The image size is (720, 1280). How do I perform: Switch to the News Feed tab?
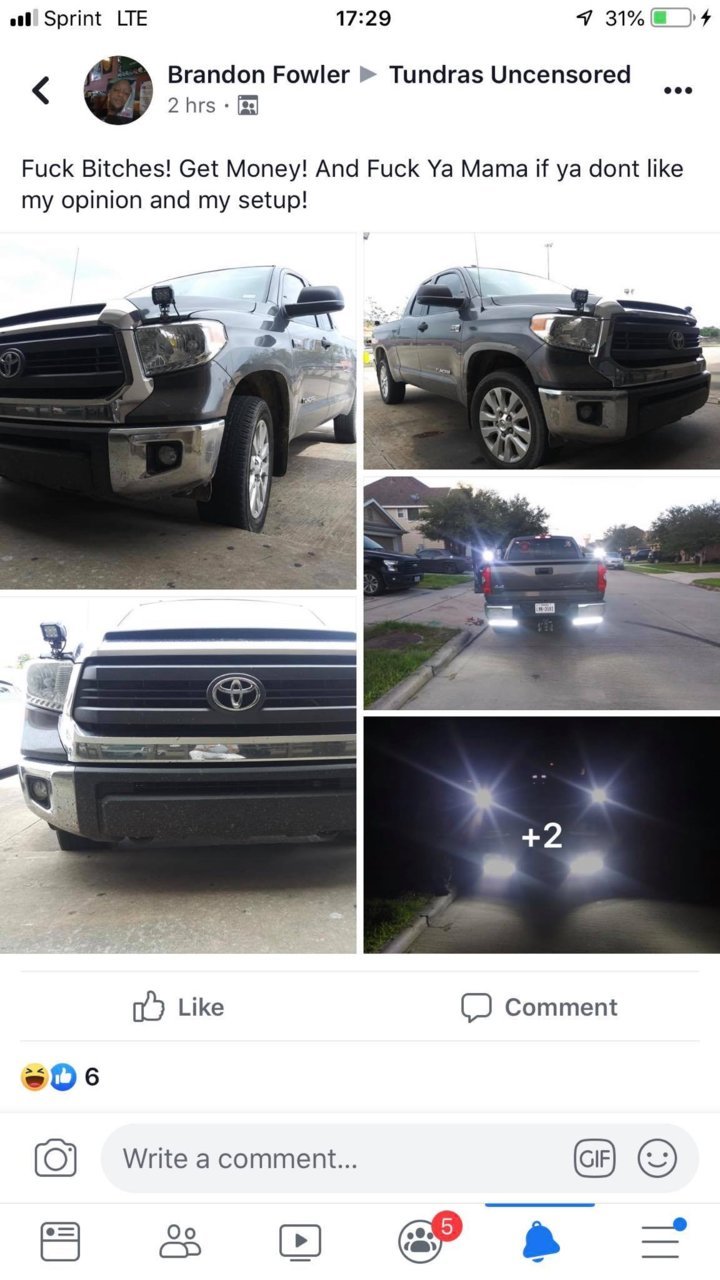tap(60, 1241)
